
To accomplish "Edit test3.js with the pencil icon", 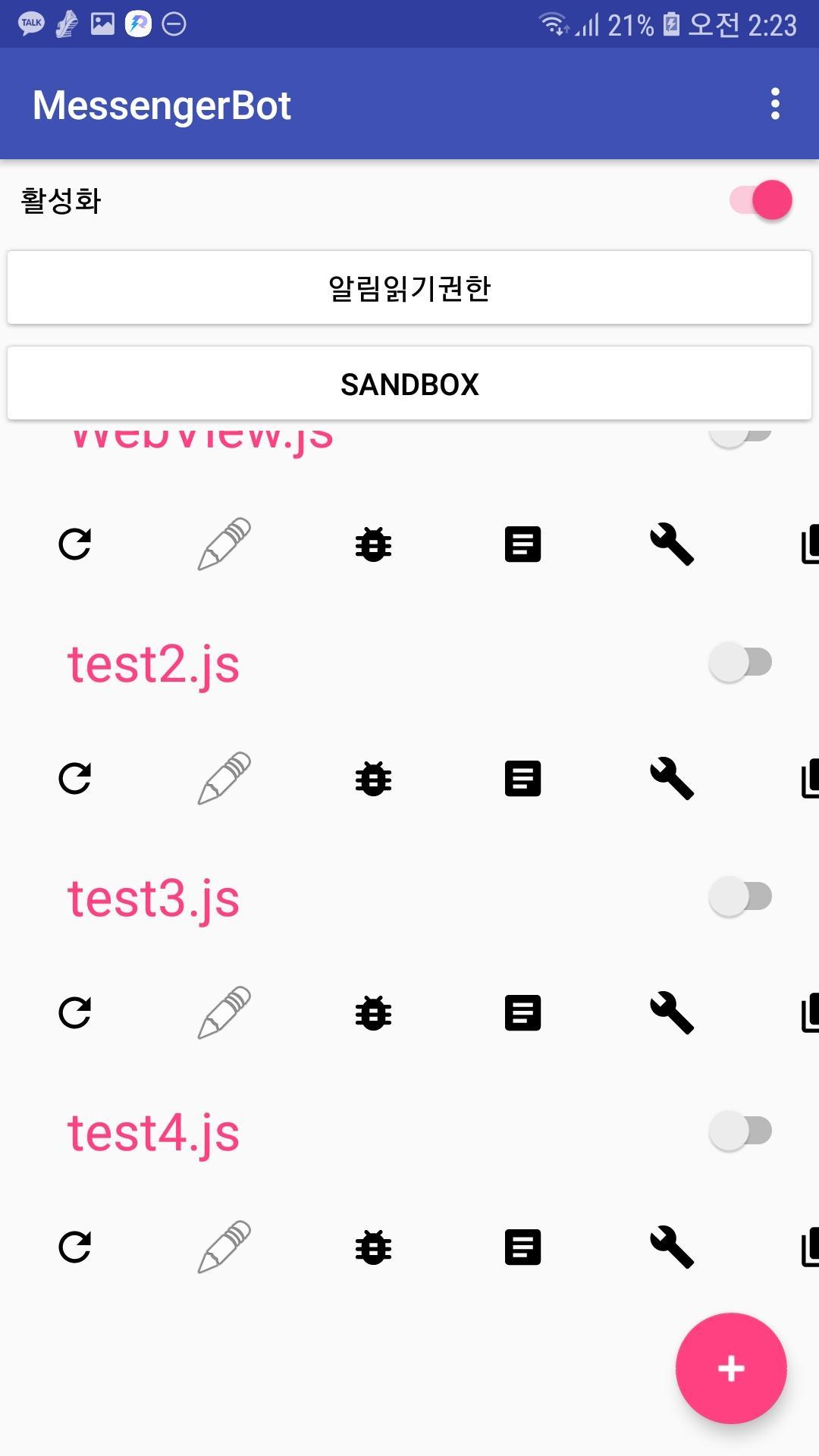I will [224, 1013].
